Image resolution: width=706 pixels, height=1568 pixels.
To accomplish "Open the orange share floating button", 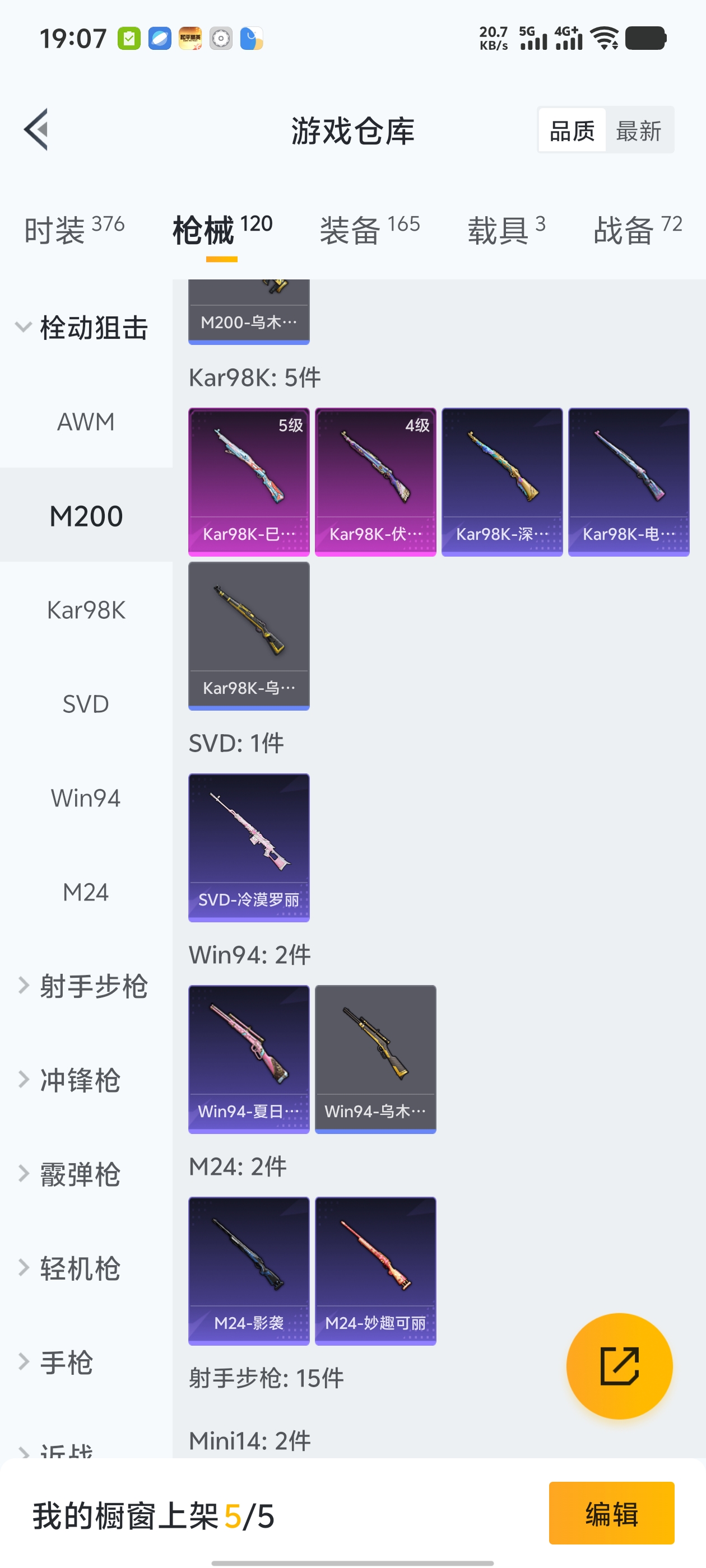I will point(619,1366).
